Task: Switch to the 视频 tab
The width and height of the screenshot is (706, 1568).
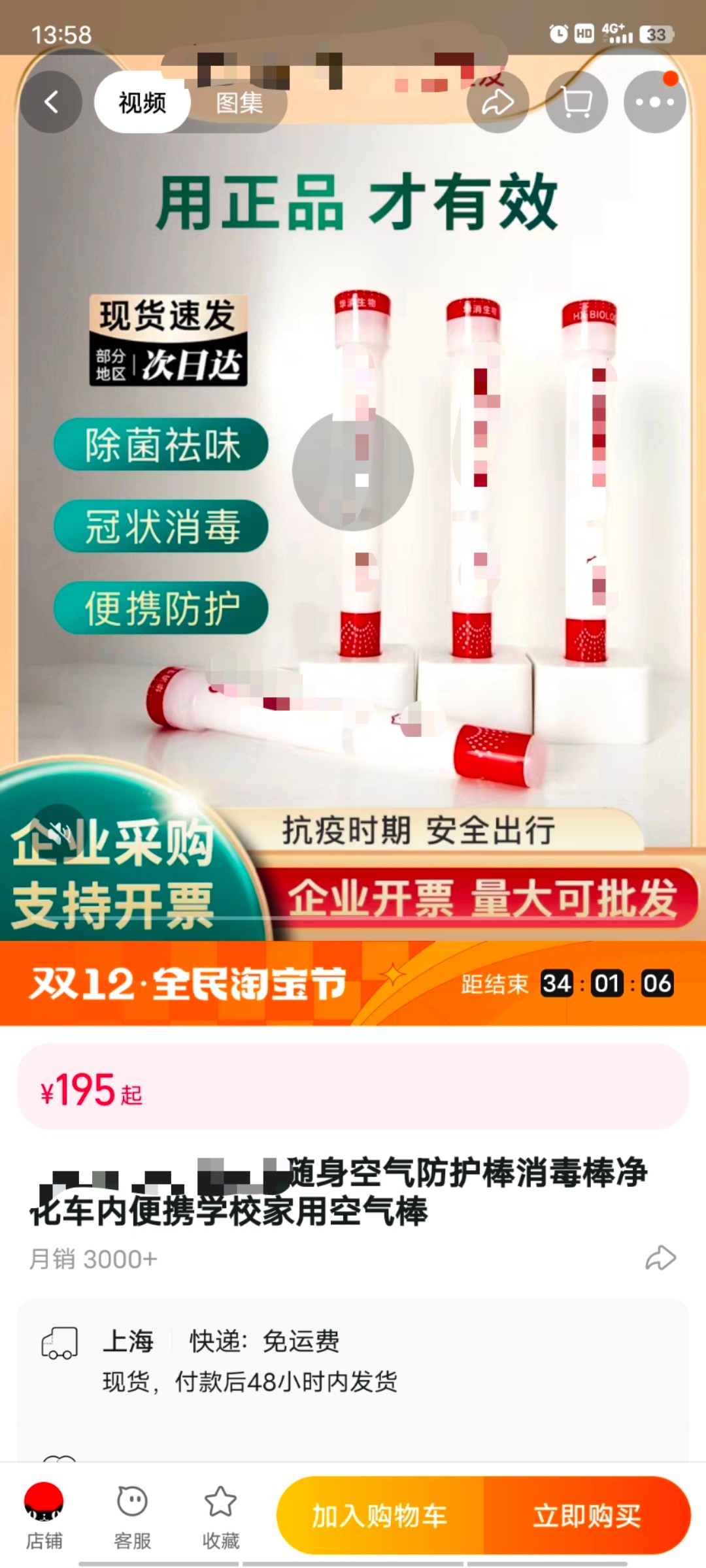Action: [x=143, y=103]
